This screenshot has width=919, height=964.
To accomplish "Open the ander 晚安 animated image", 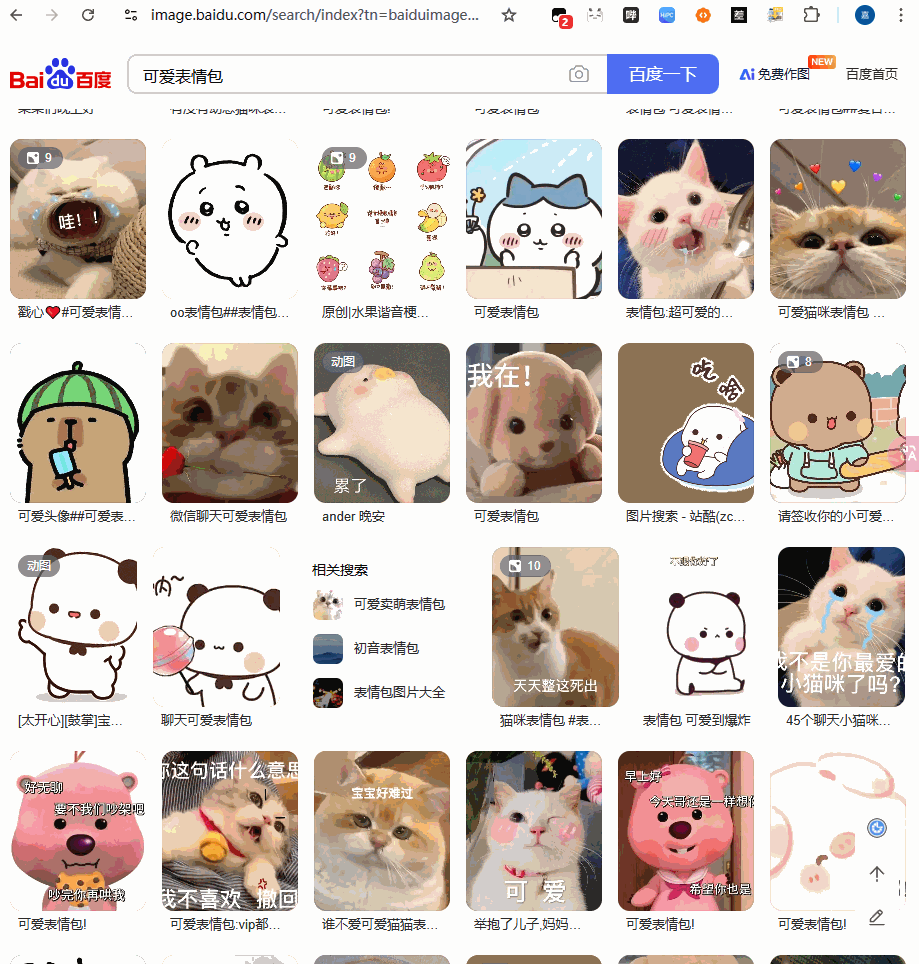I will [381, 422].
